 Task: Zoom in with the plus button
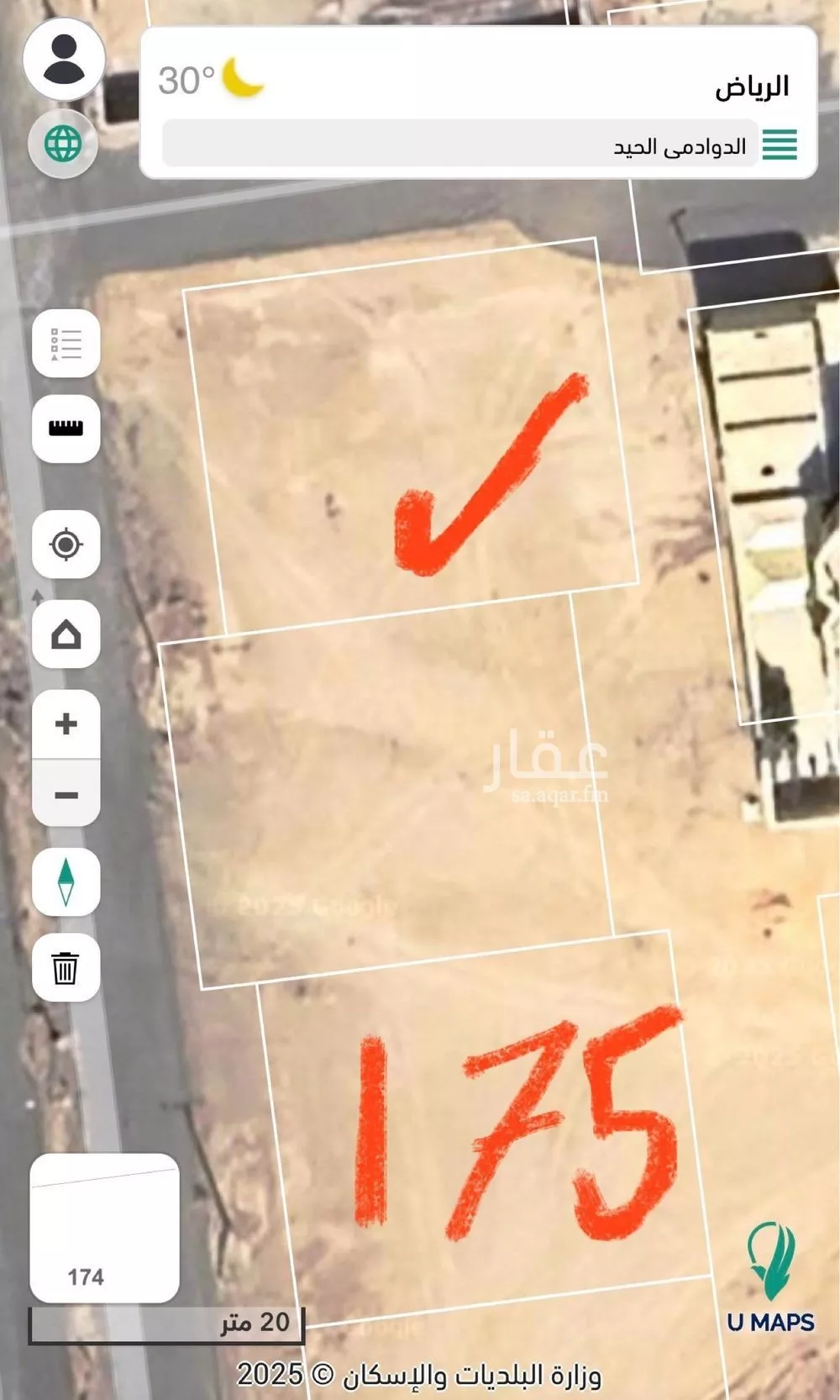tap(66, 724)
